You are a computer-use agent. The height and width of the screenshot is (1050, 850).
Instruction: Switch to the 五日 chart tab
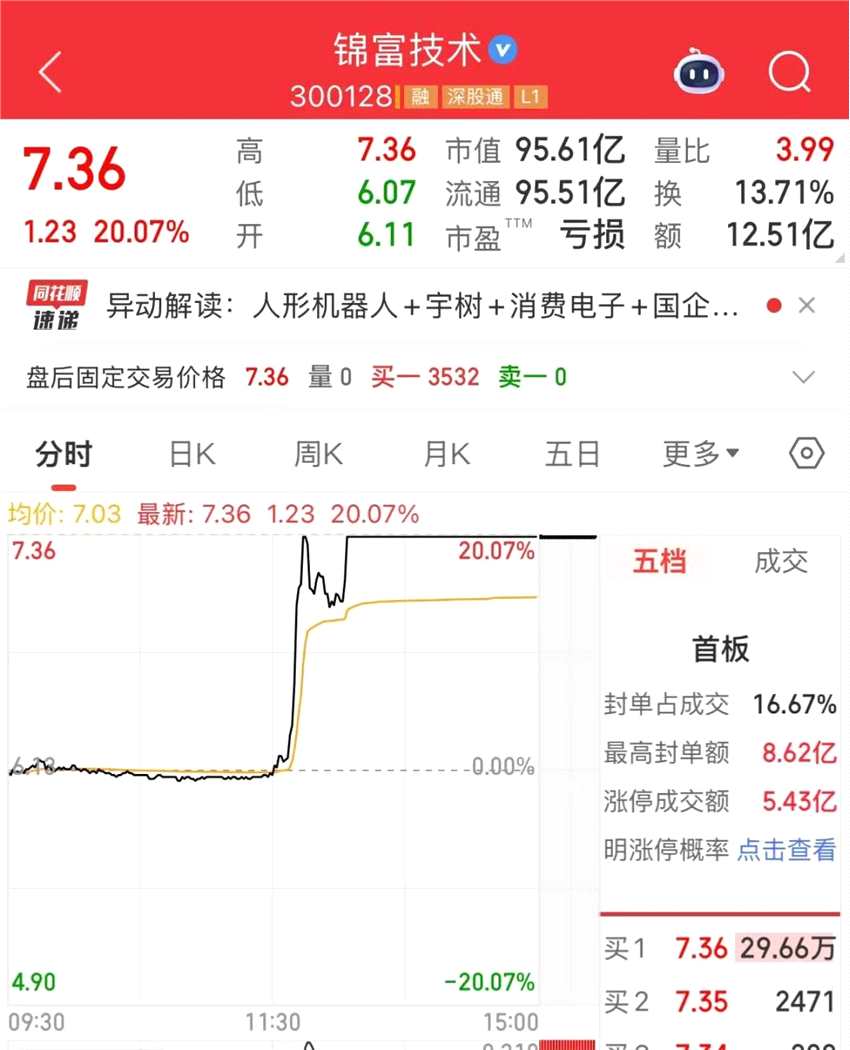pyautogui.click(x=572, y=455)
